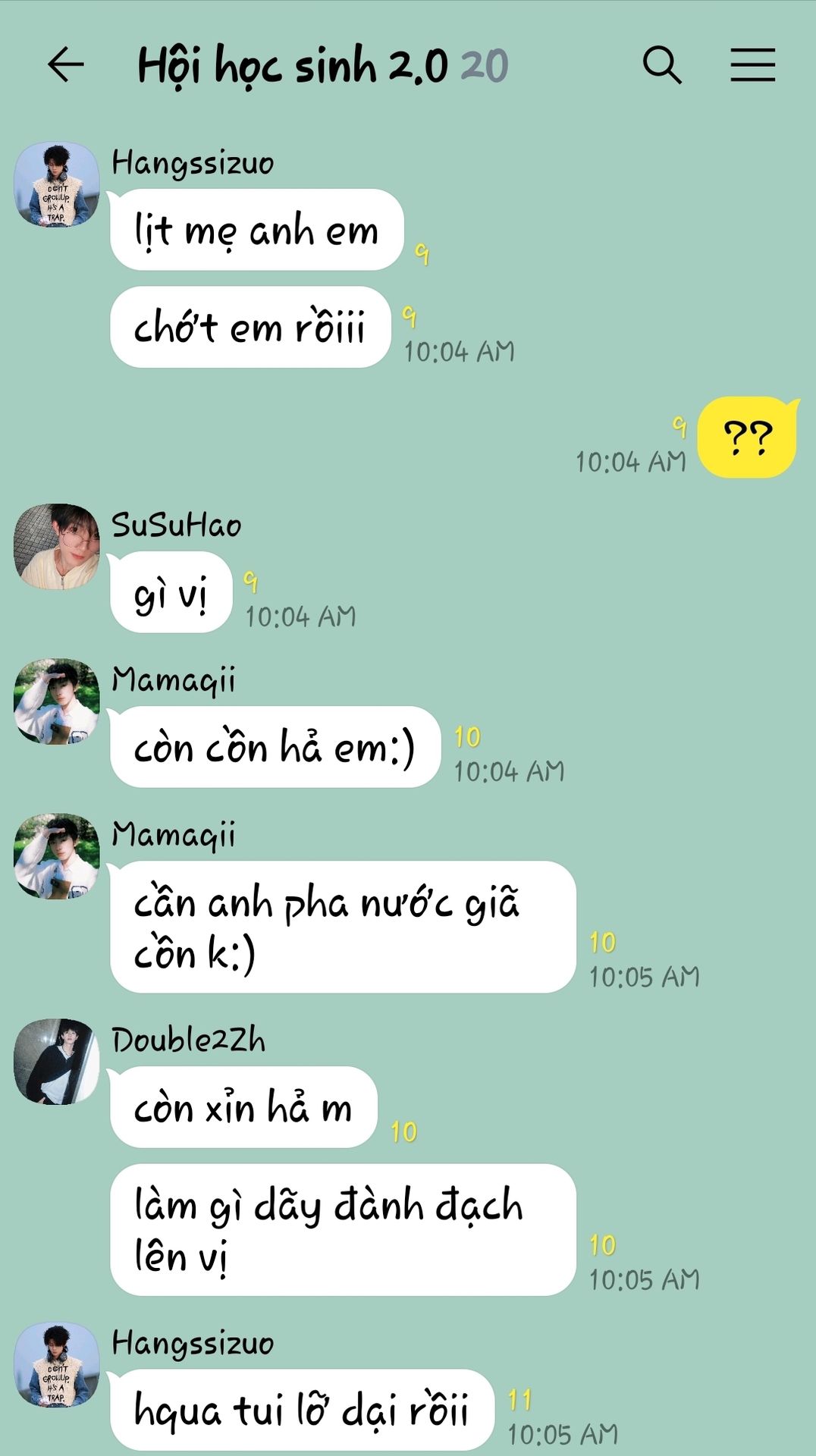The width and height of the screenshot is (816, 1456).
Task: Tap Hangssizuo's avatar beside 'lịt mẹ anh em'
Action: [57, 184]
